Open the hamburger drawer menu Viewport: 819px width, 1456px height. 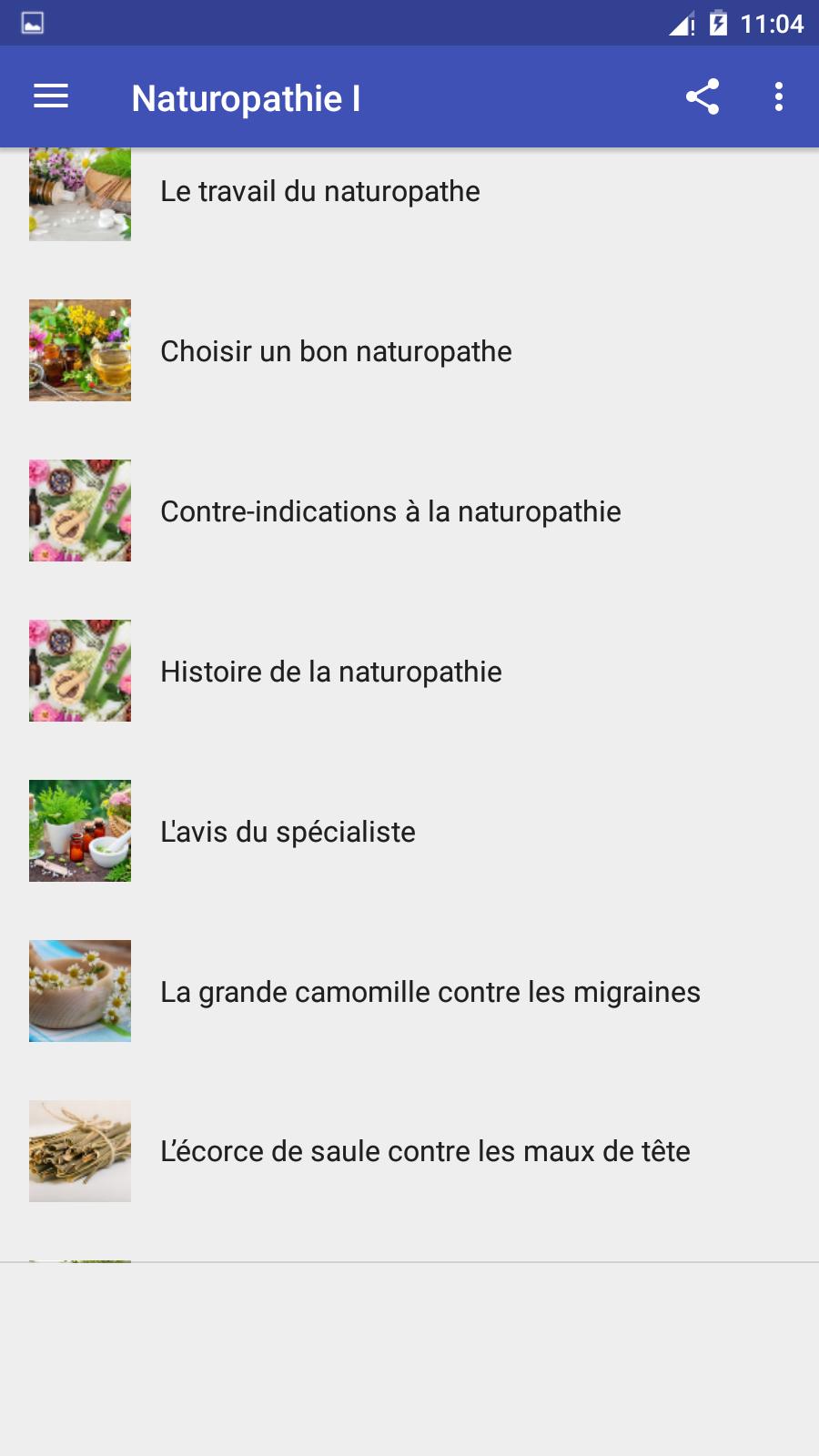point(51,96)
